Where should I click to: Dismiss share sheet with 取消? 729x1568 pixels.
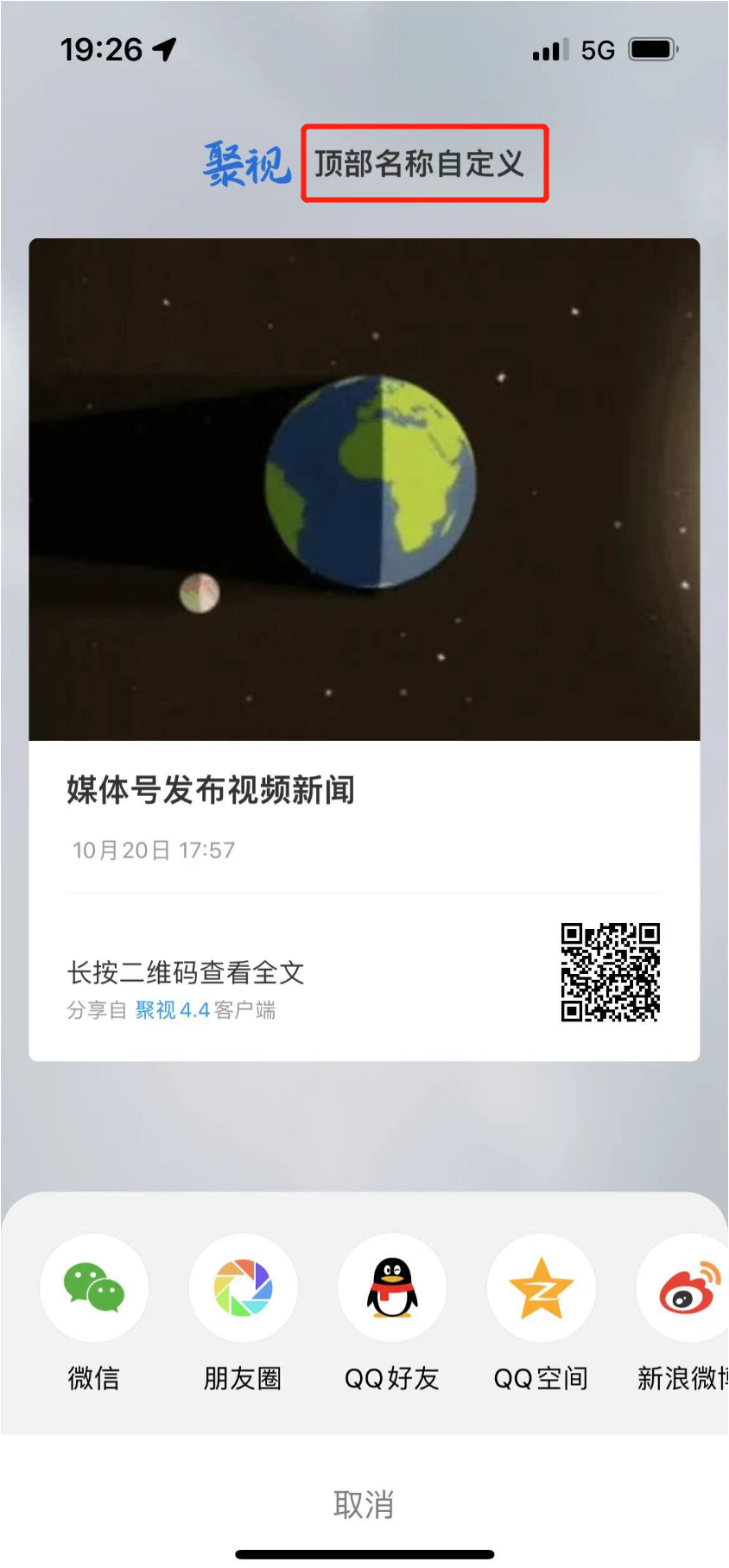pyautogui.click(x=364, y=1505)
